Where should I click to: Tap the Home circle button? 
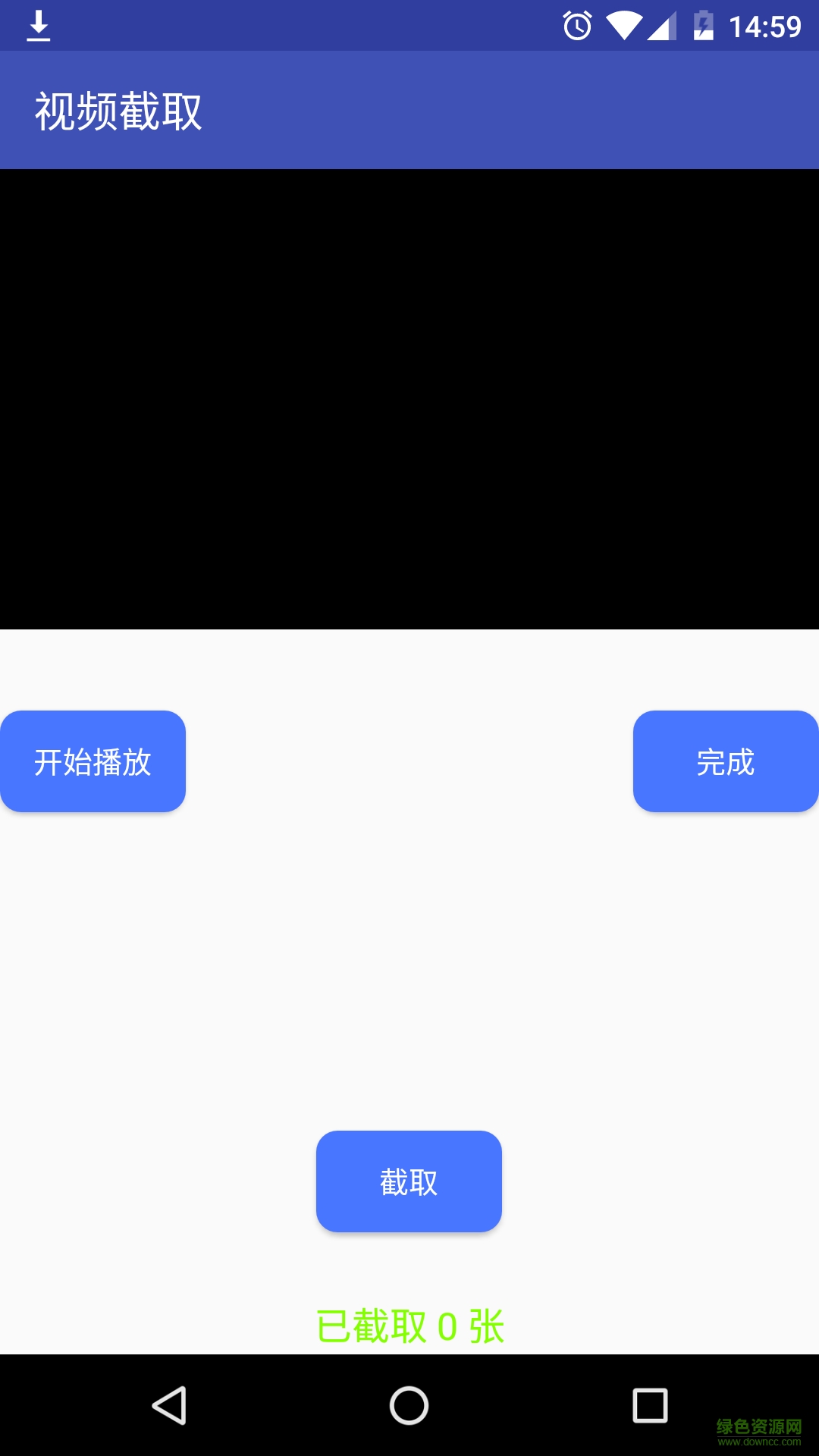click(409, 1404)
